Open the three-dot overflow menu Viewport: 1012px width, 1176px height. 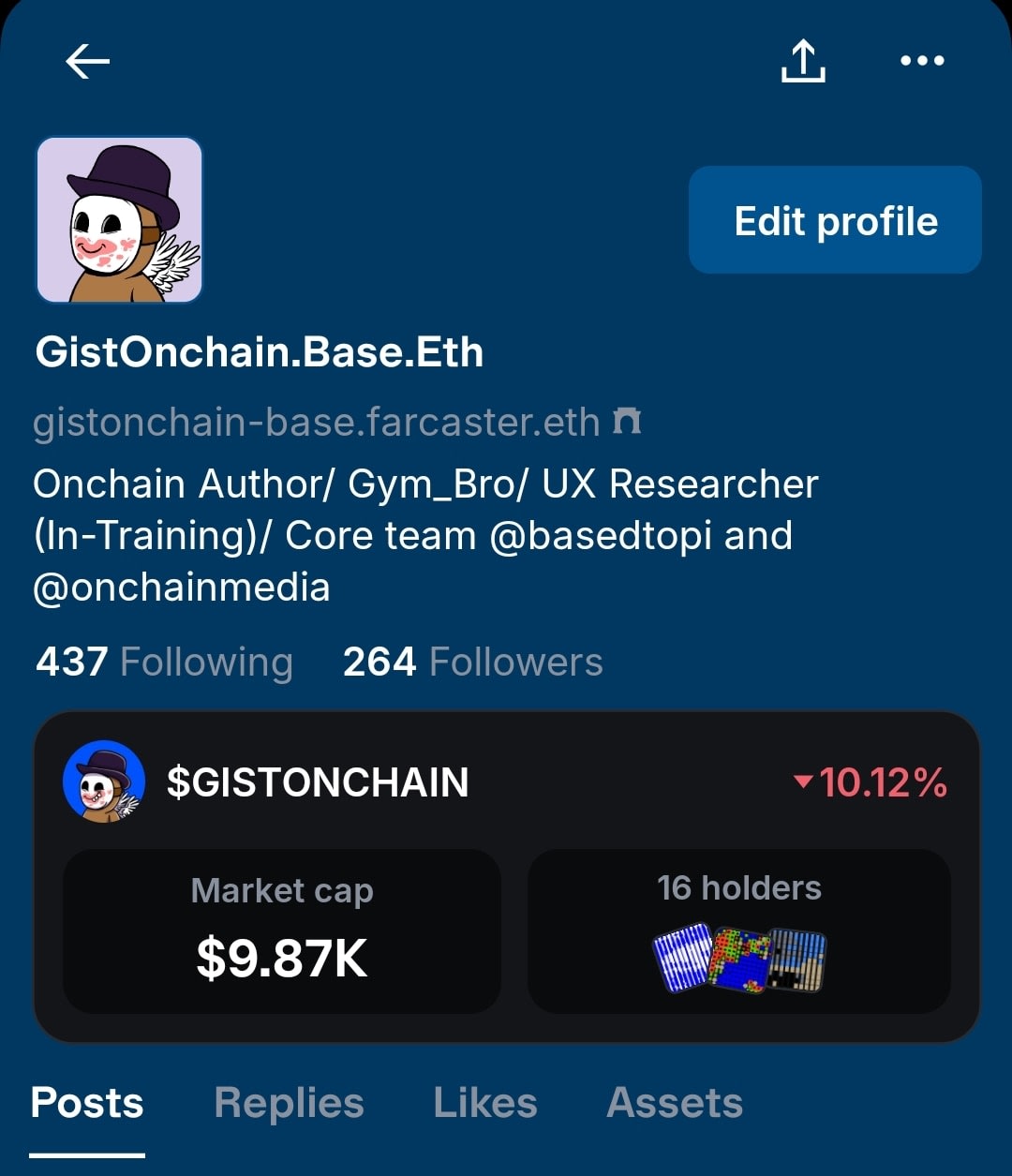pyautogui.click(x=922, y=62)
